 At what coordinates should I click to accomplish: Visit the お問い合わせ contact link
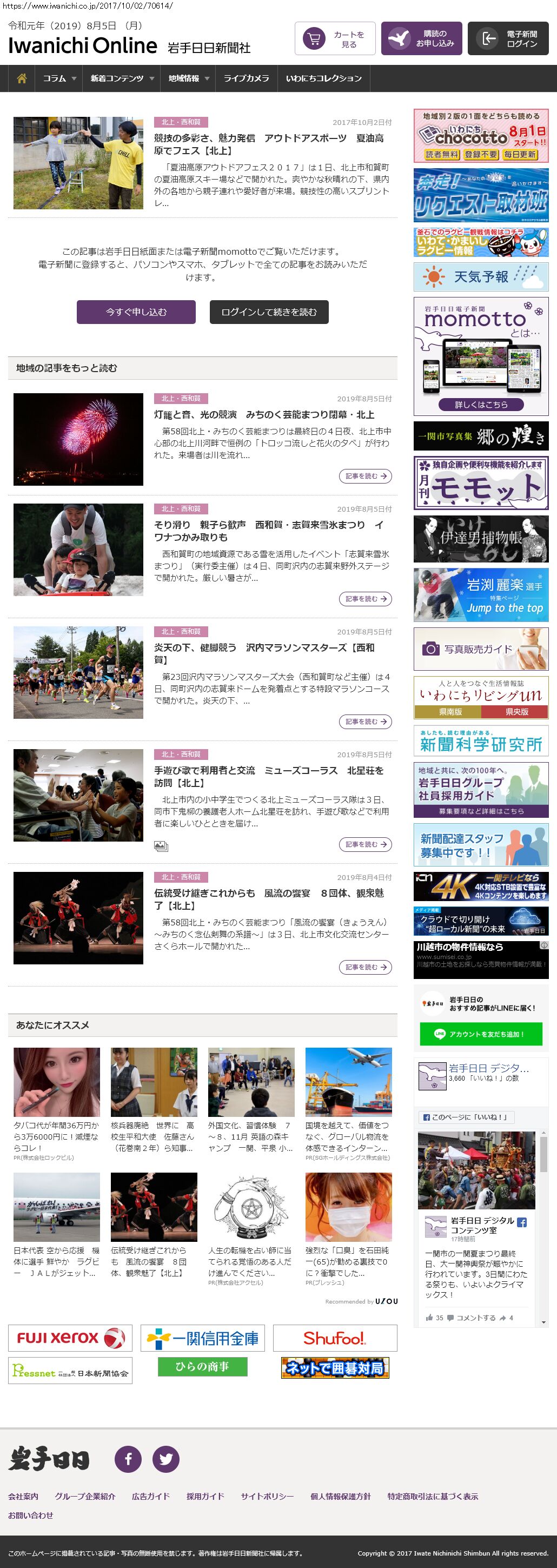(x=30, y=1515)
